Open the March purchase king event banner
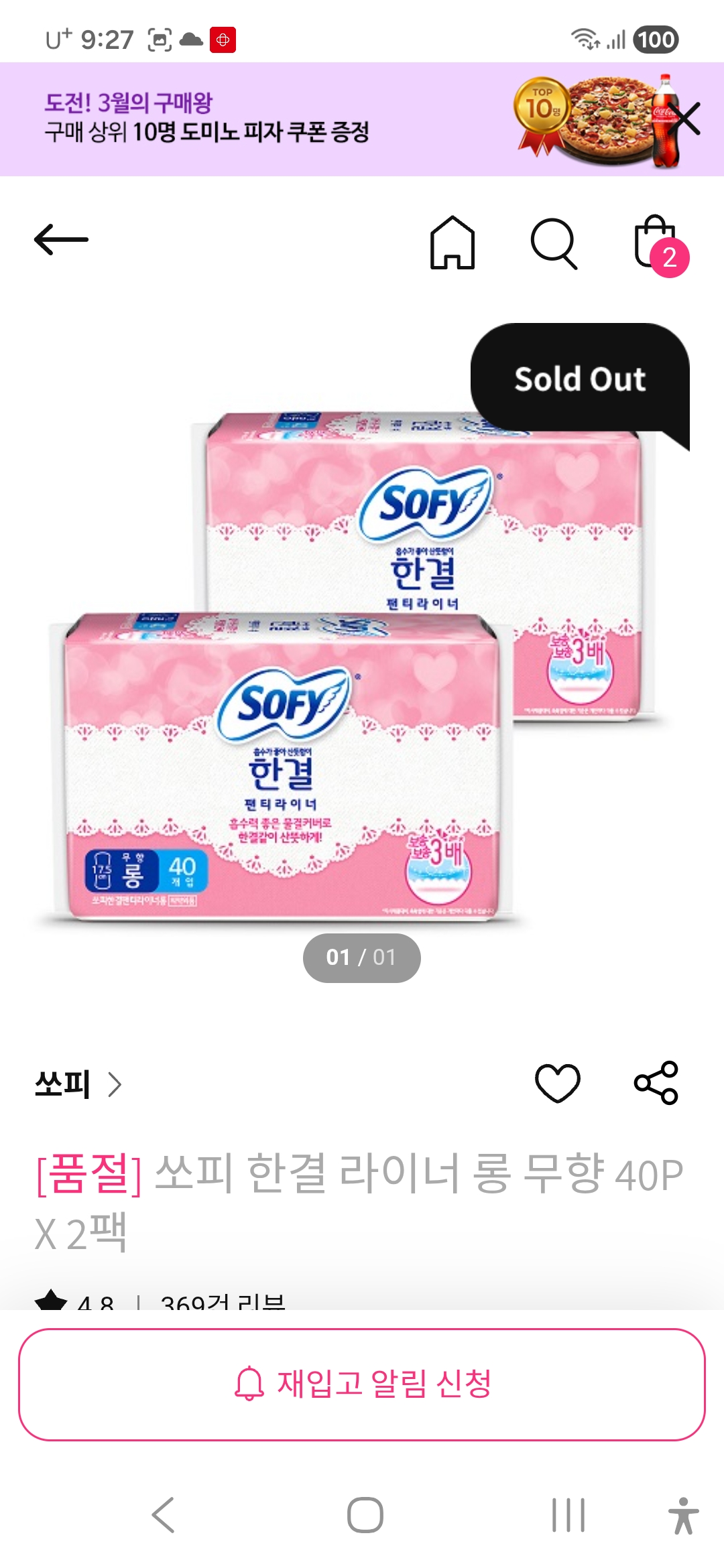The height and width of the screenshot is (1568, 724). (x=268, y=119)
